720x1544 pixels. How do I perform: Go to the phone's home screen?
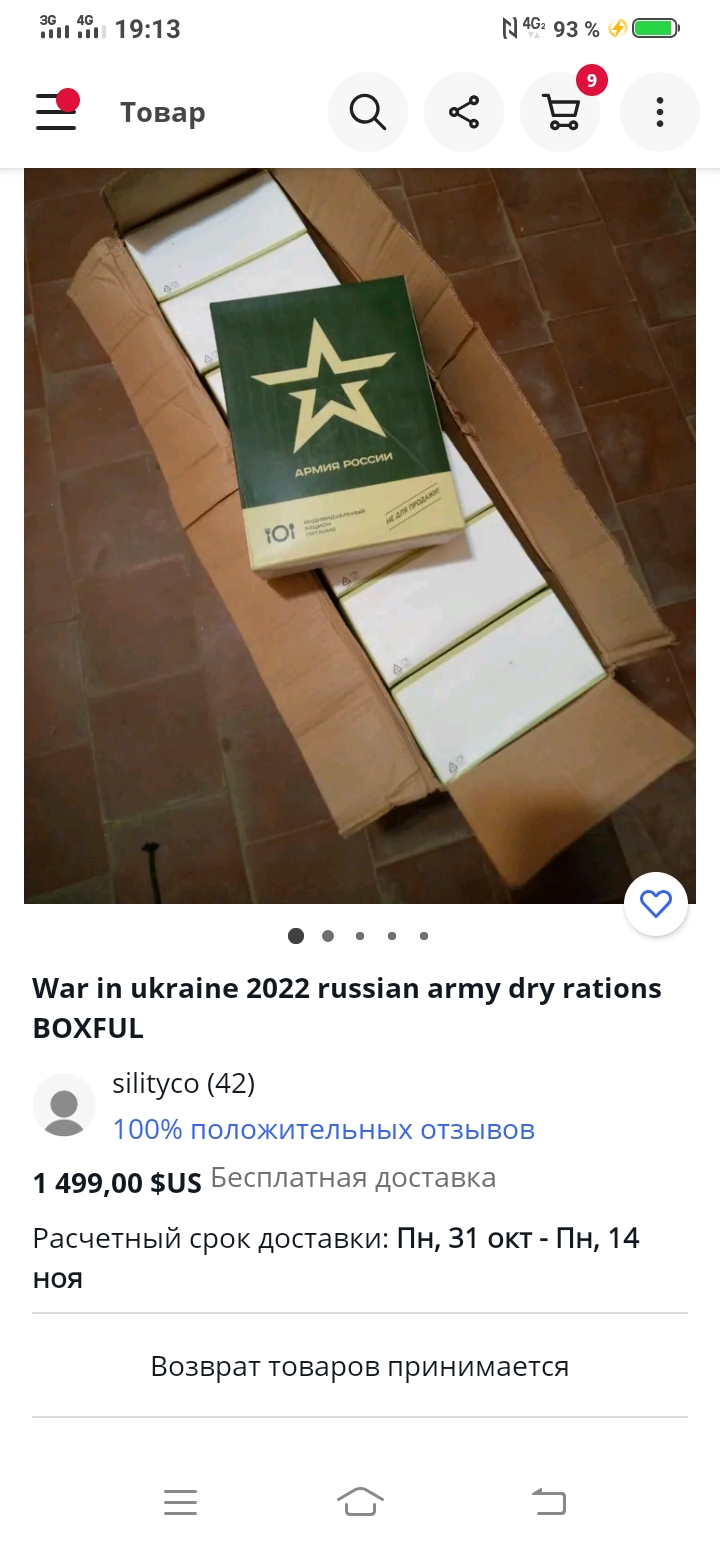click(x=360, y=1501)
